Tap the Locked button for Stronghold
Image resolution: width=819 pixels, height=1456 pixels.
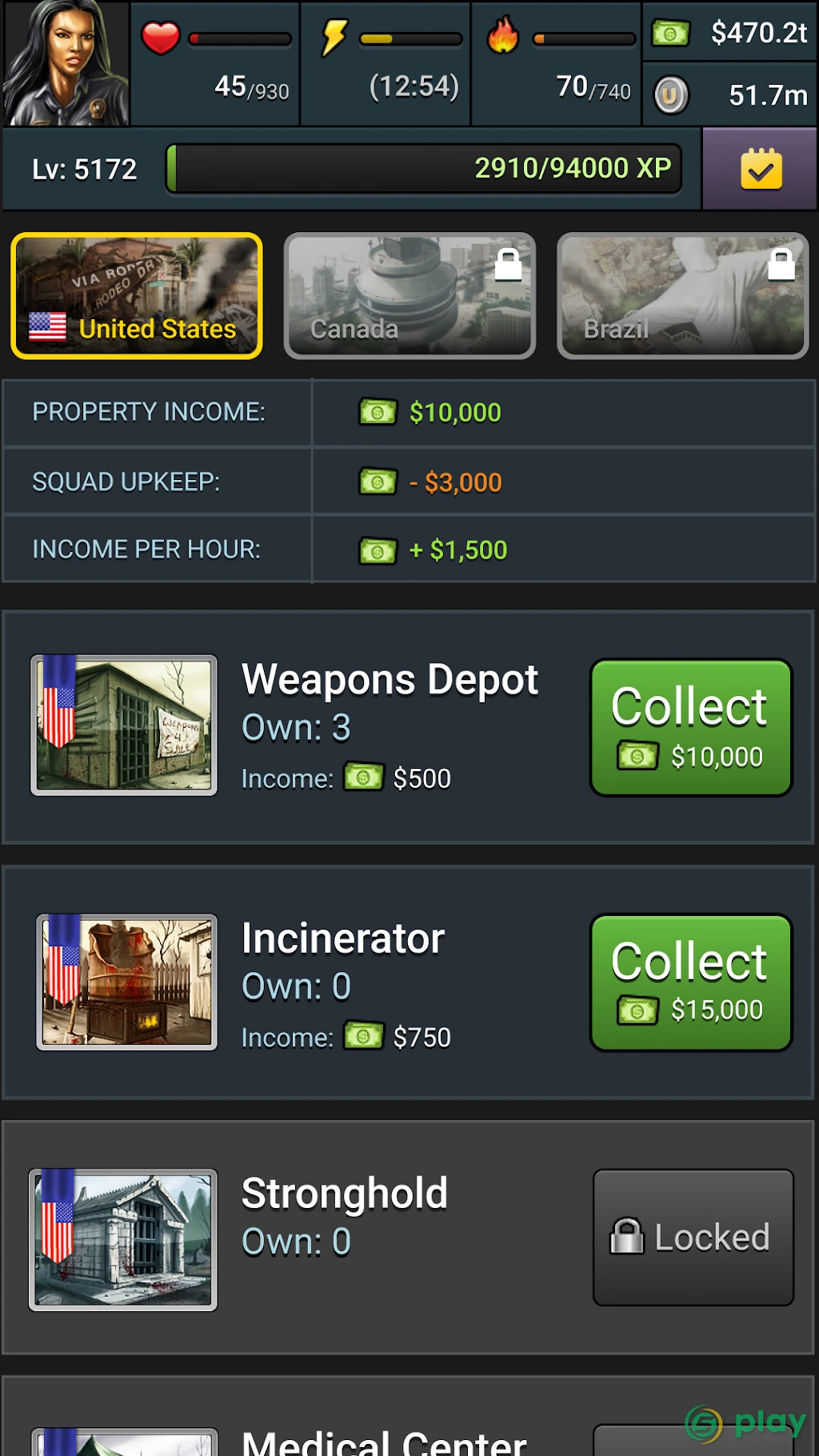tap(693, 1238)
